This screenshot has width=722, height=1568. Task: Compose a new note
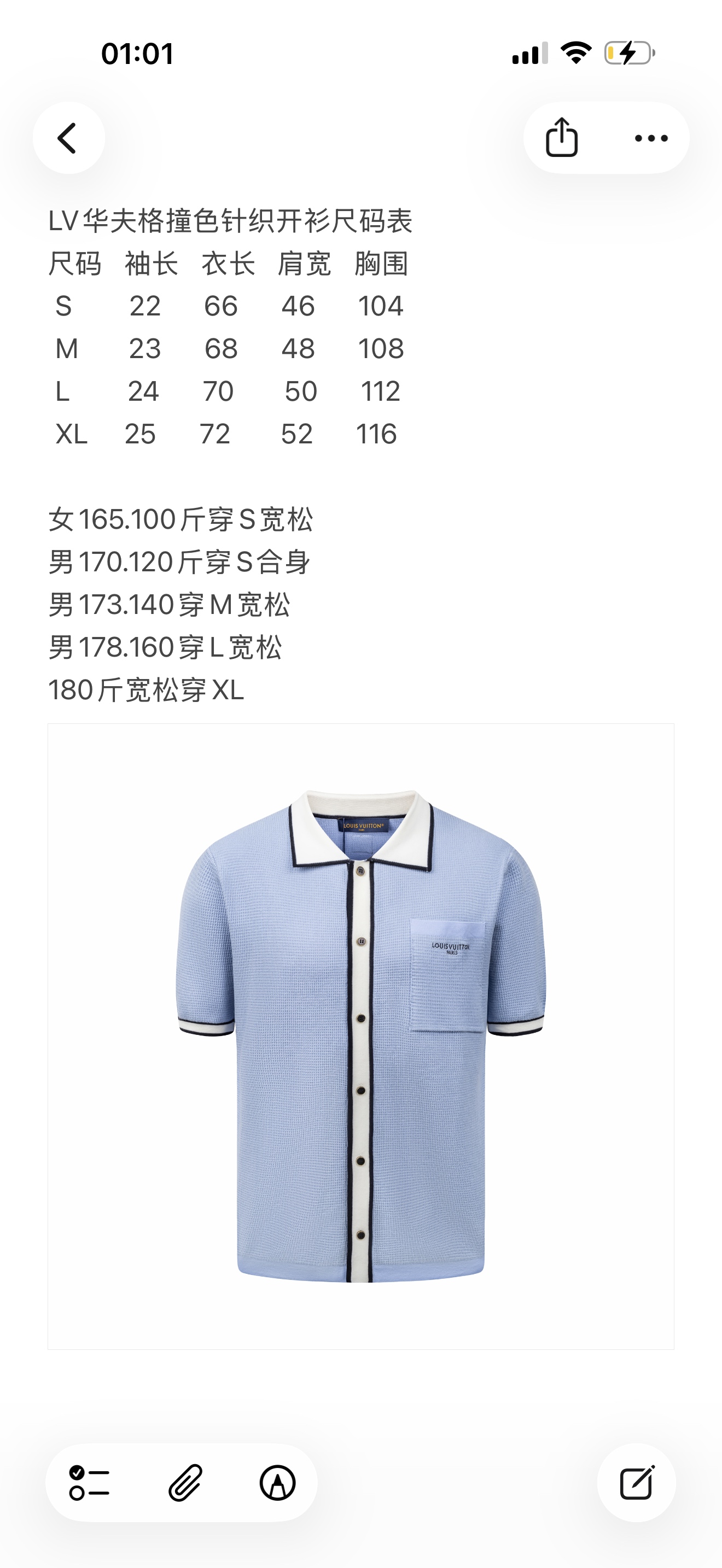tap(636, 1482)
